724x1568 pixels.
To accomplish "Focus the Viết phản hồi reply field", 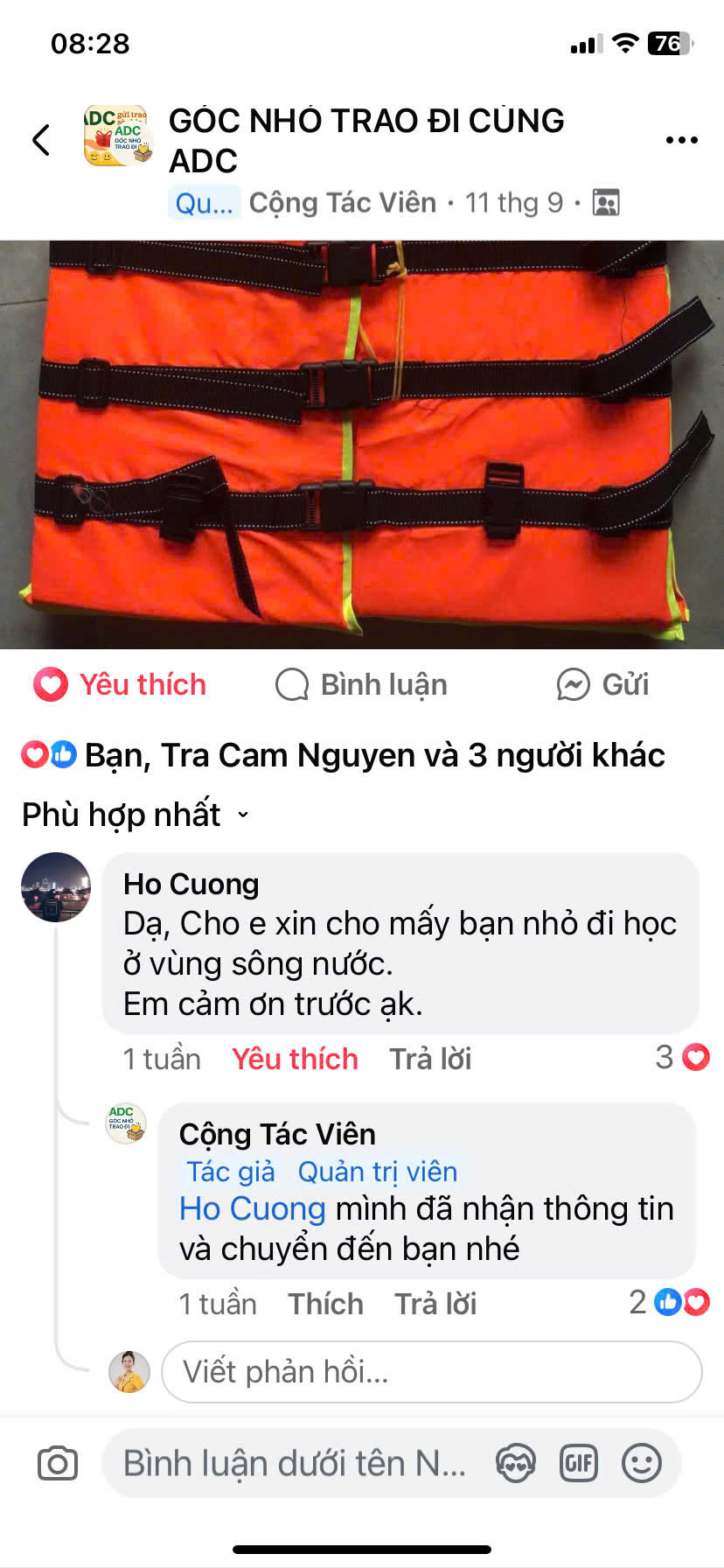I will 432,1372.
